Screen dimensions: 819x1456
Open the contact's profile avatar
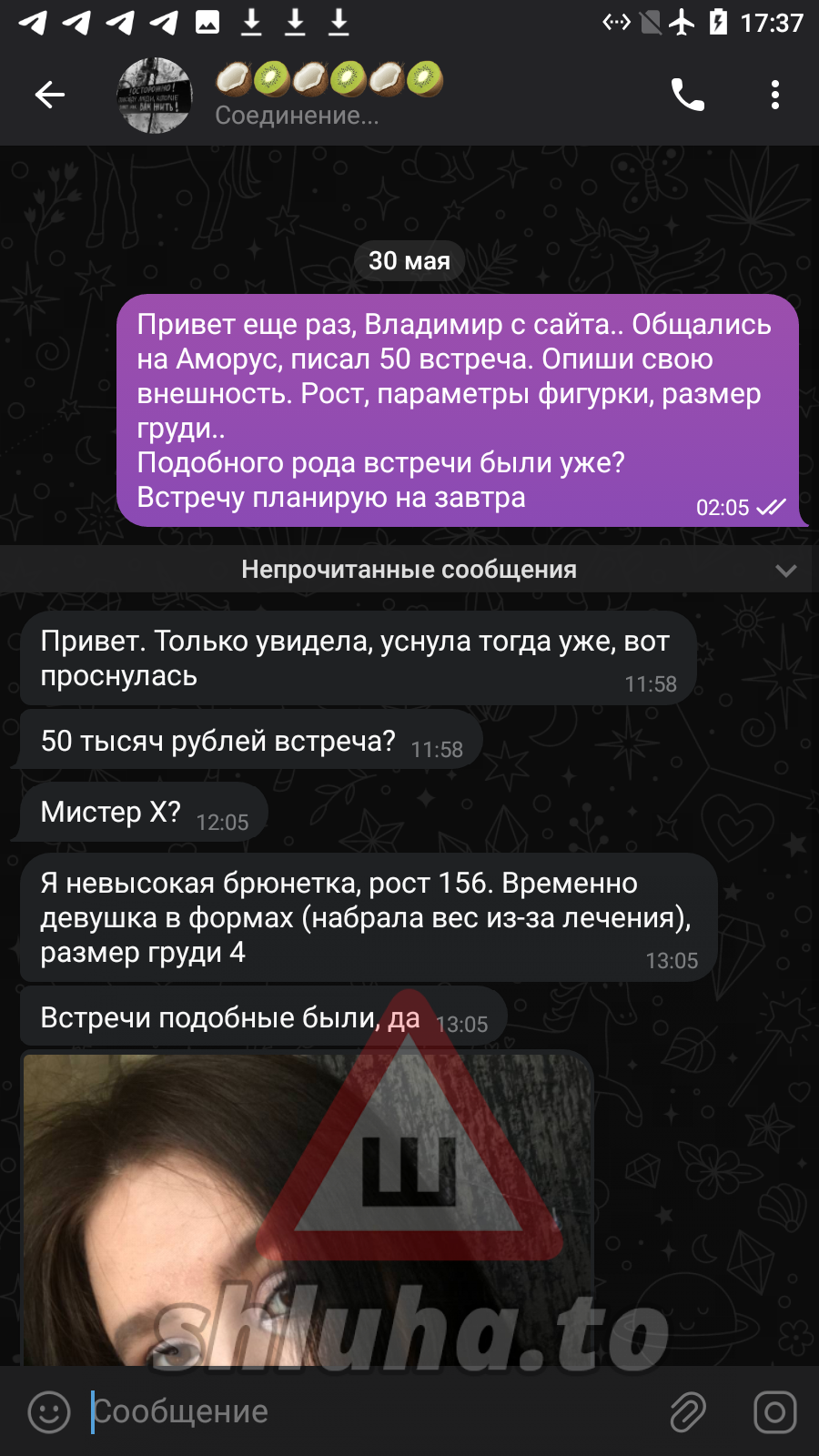point(155,96)
